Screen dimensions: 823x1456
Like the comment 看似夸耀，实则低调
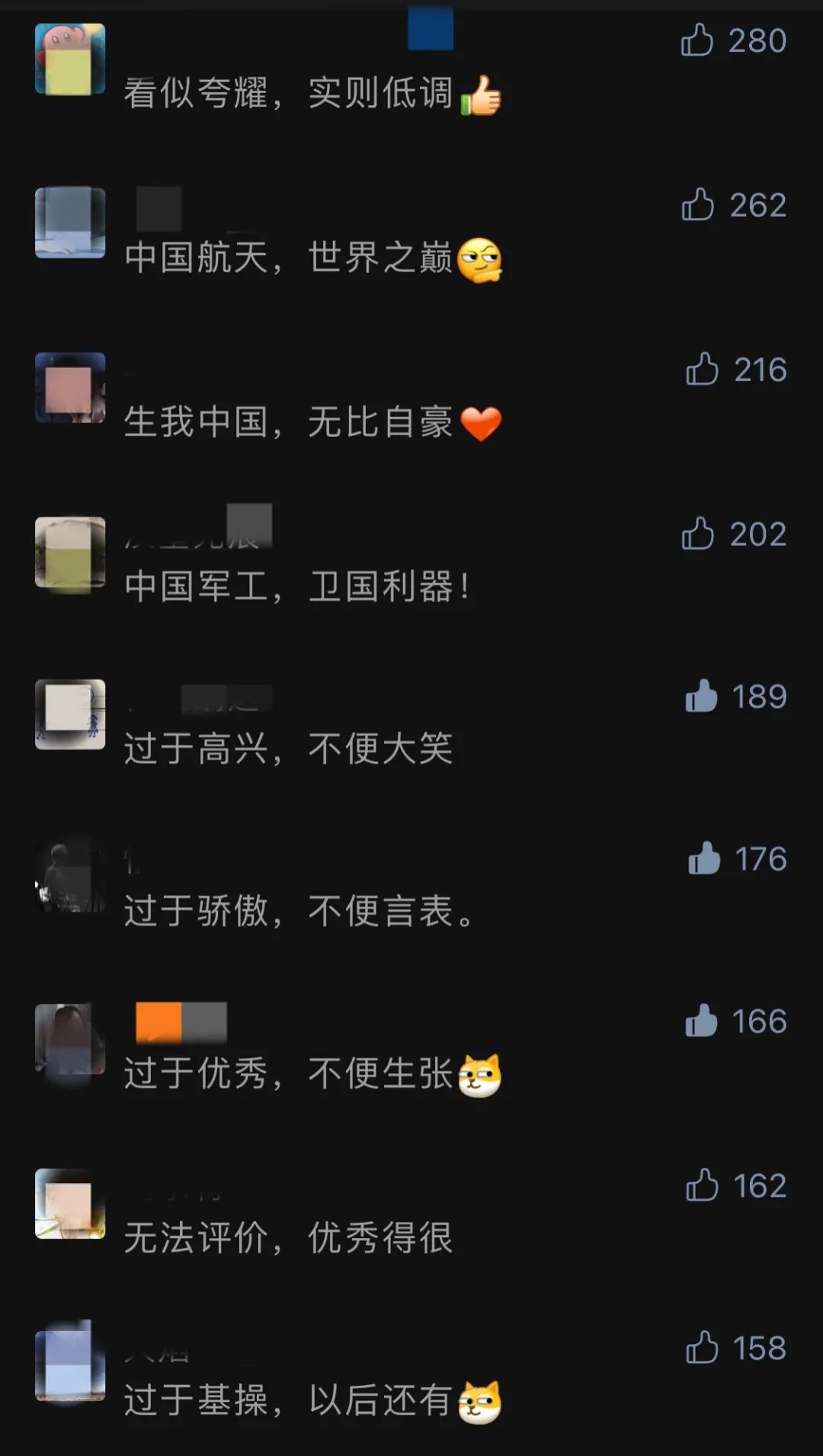(697, 40)
